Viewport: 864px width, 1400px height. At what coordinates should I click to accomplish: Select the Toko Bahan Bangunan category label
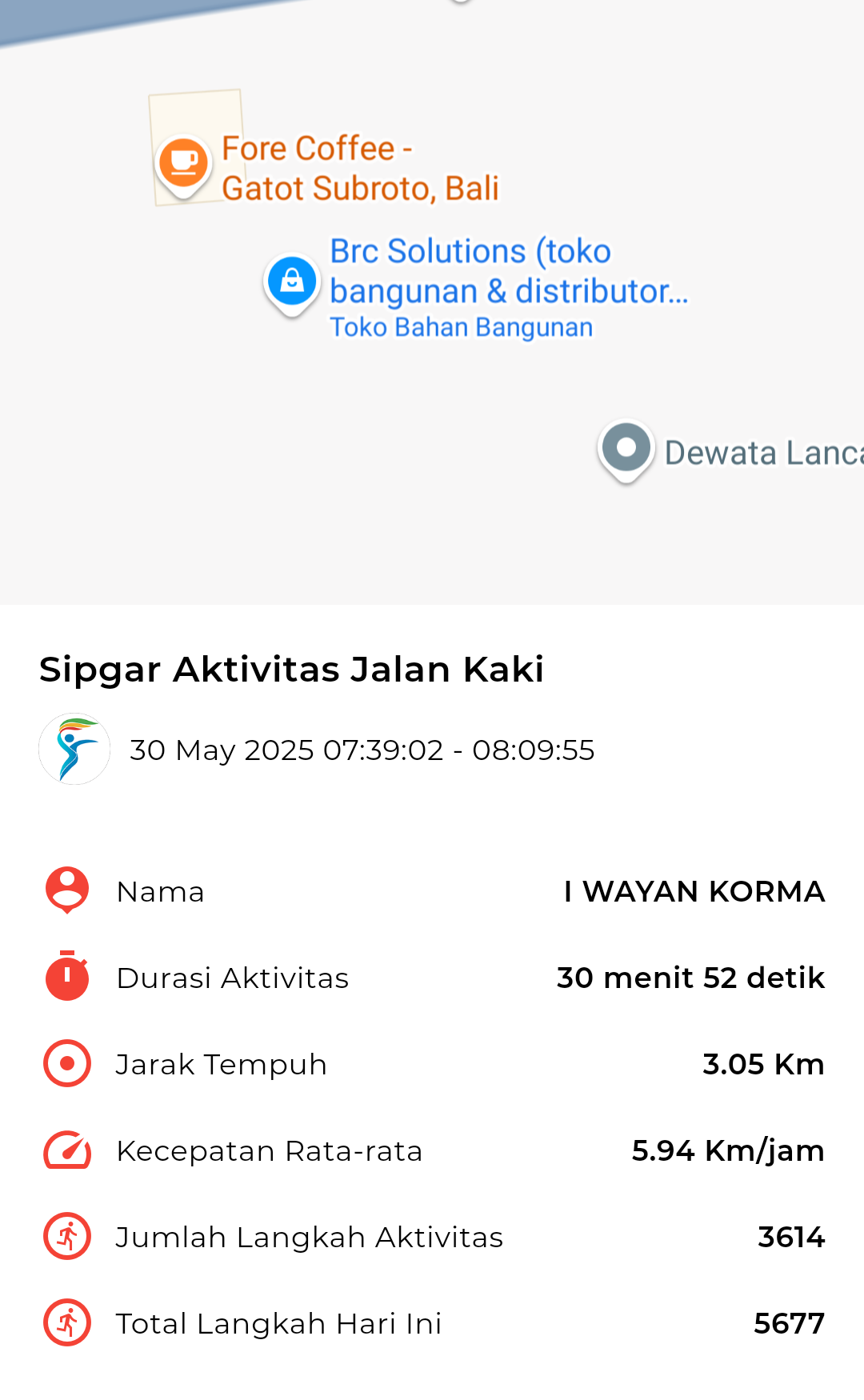point(461,326)
